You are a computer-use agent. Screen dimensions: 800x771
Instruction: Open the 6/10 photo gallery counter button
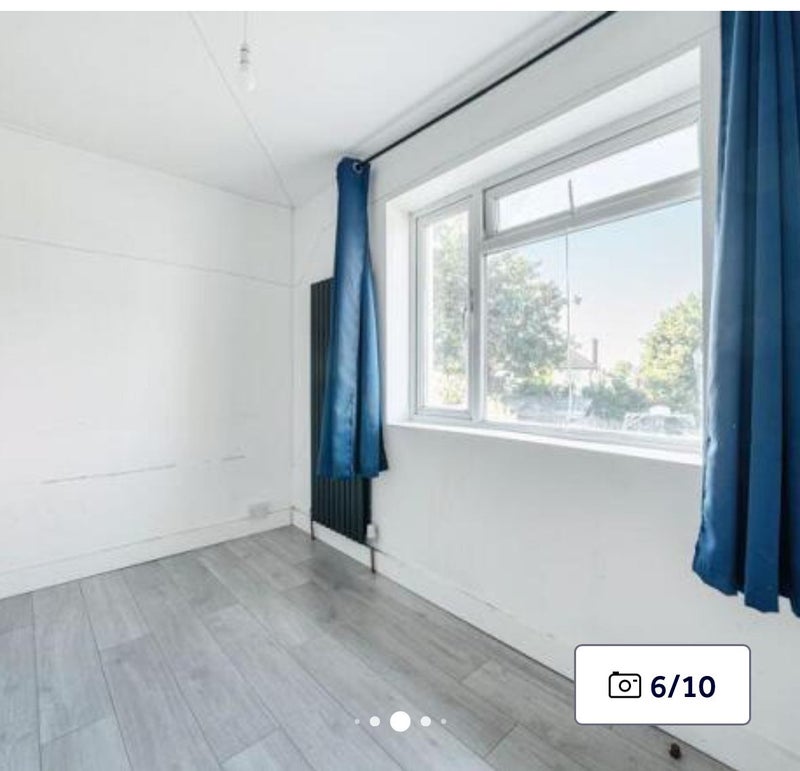(x=662, y=685)
